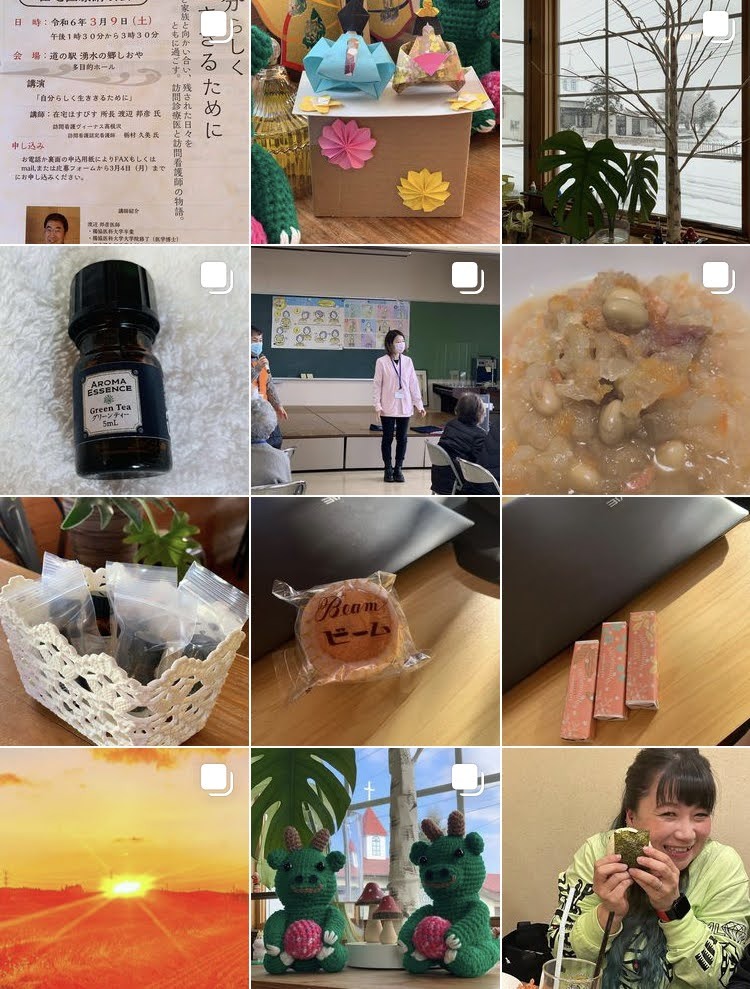The height and width of the screenshot is (989, 750).
Task: Open the Green Tea aroma essence post
Action: tap(124, 370)
